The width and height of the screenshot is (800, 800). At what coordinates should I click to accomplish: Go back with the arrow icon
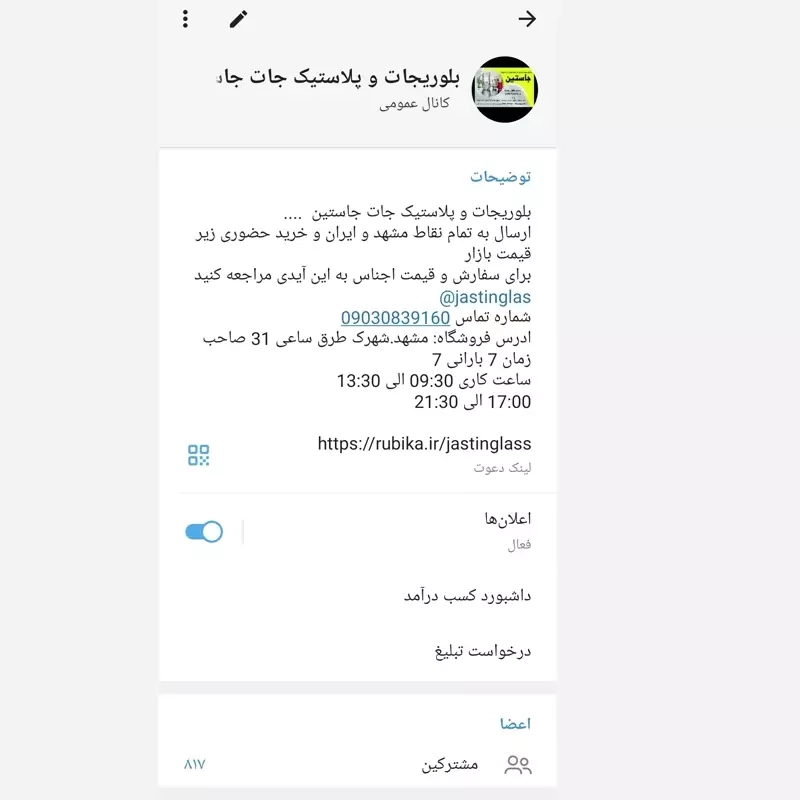click(527, 19)
